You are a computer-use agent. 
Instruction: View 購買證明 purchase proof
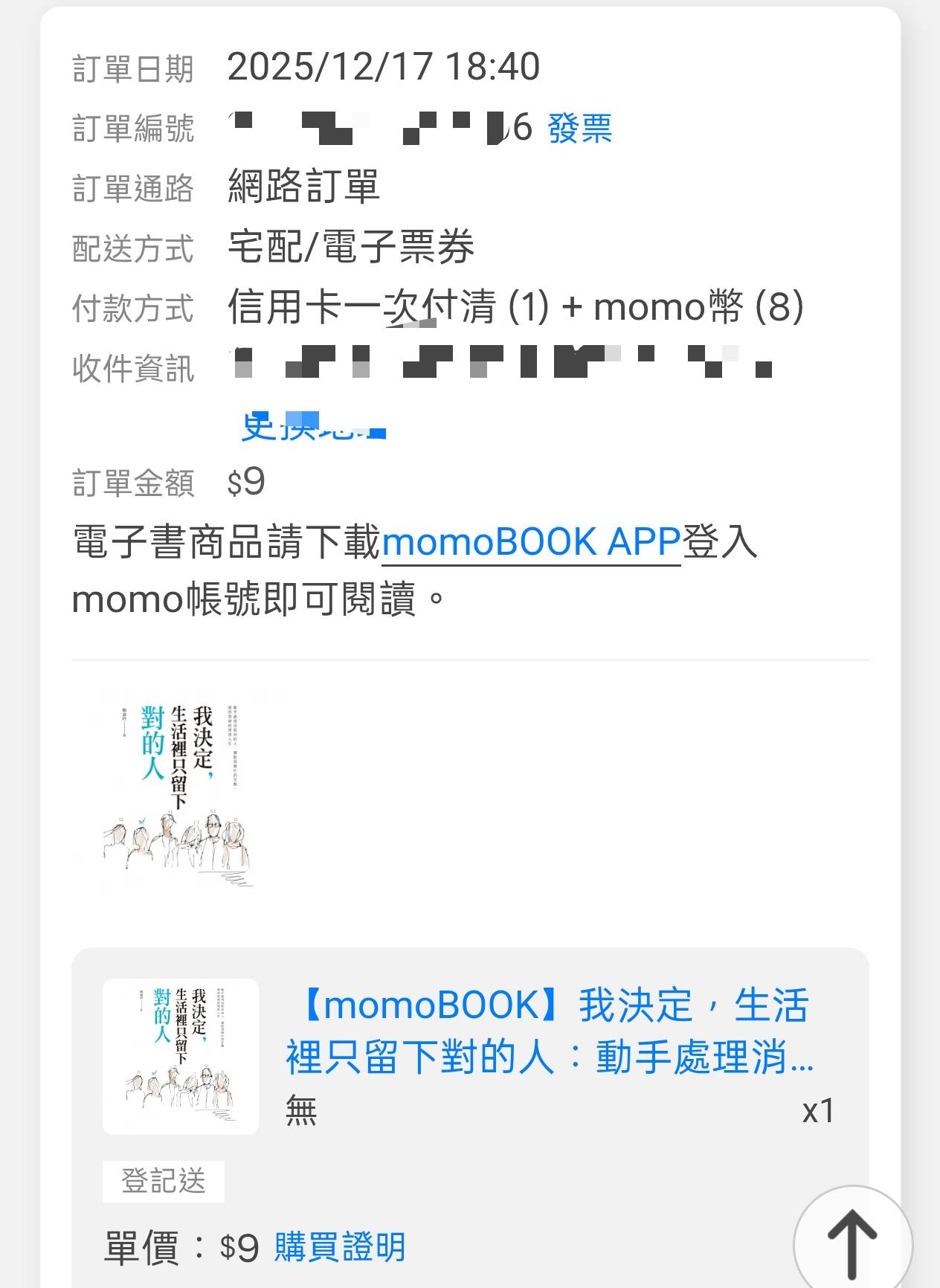click(340, 1247)
